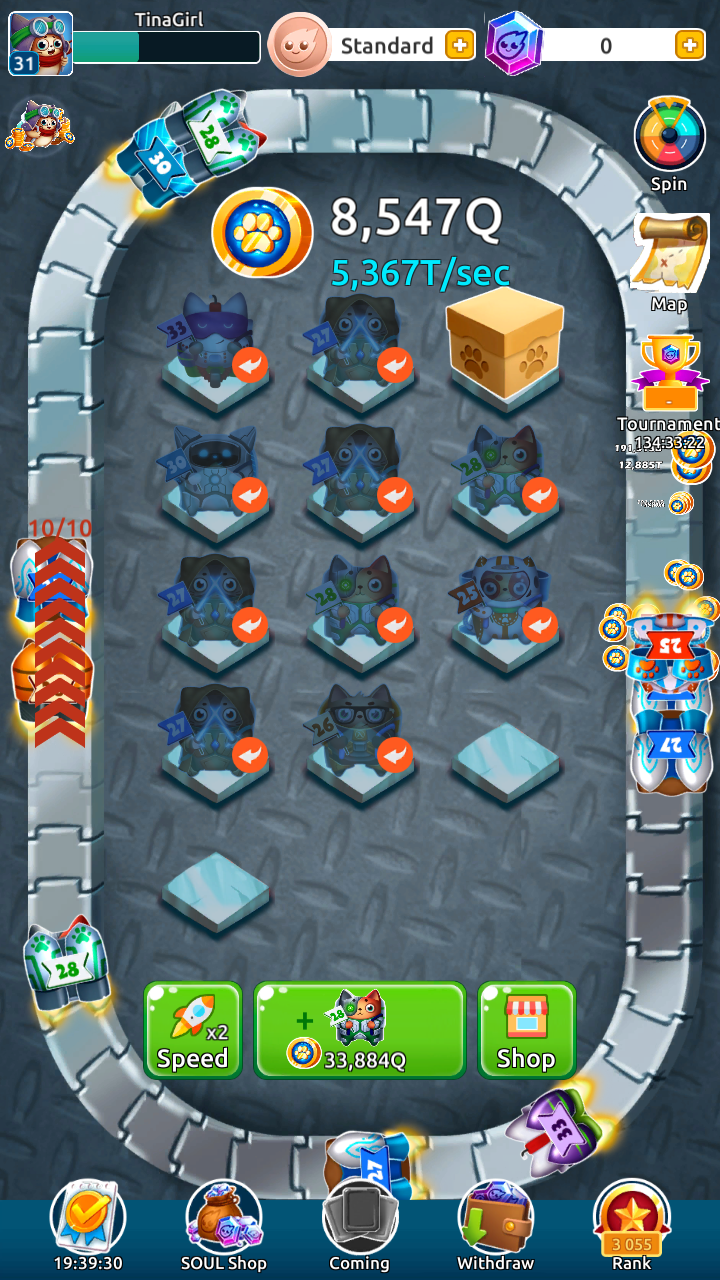The width and height of the screenshot is (720, 1280).
Task: Add more gems with plus button
Action: tap(689, 45)
